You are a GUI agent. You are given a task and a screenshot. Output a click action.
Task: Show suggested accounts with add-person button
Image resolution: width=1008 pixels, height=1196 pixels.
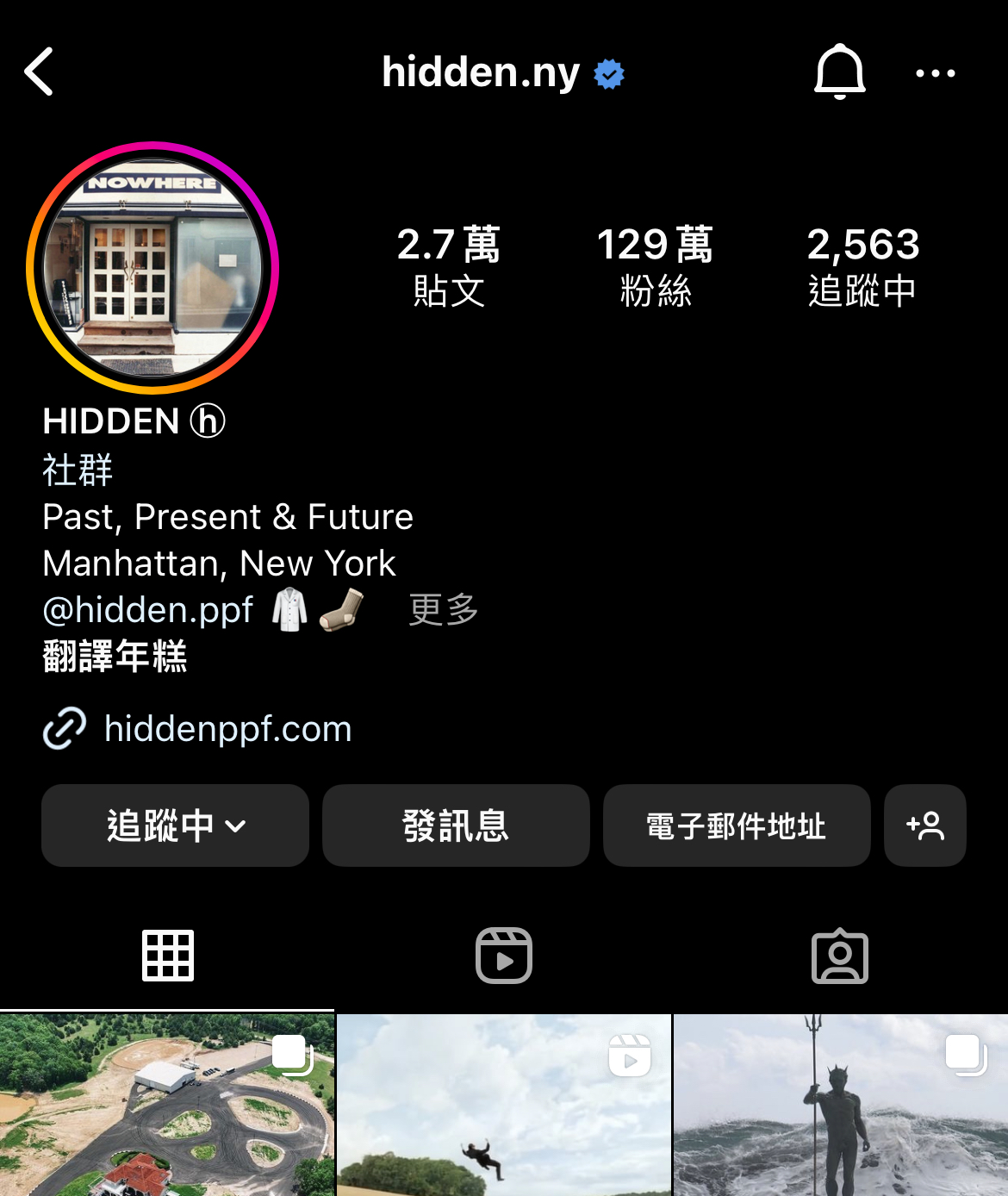925,825
